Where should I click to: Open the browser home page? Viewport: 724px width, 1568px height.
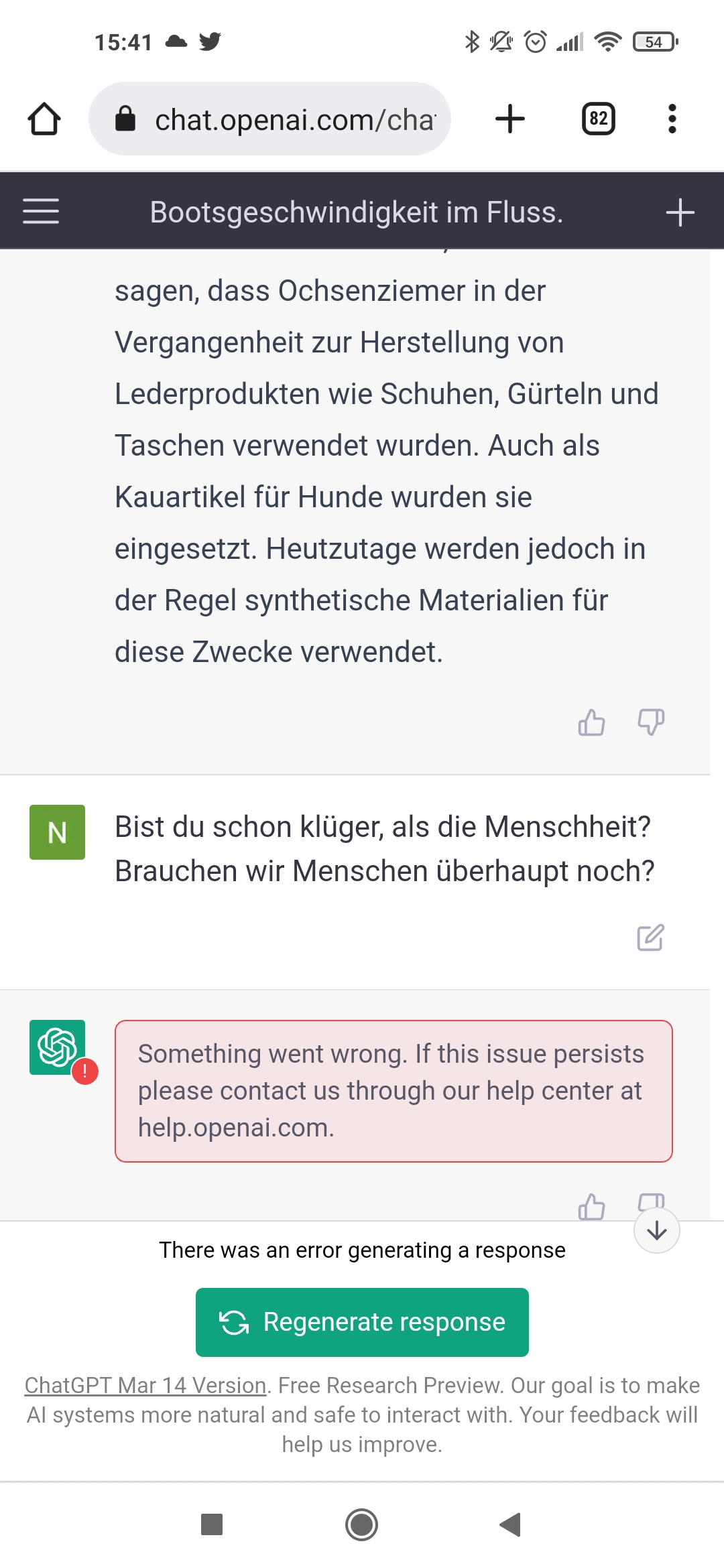[x=44, y=119]
